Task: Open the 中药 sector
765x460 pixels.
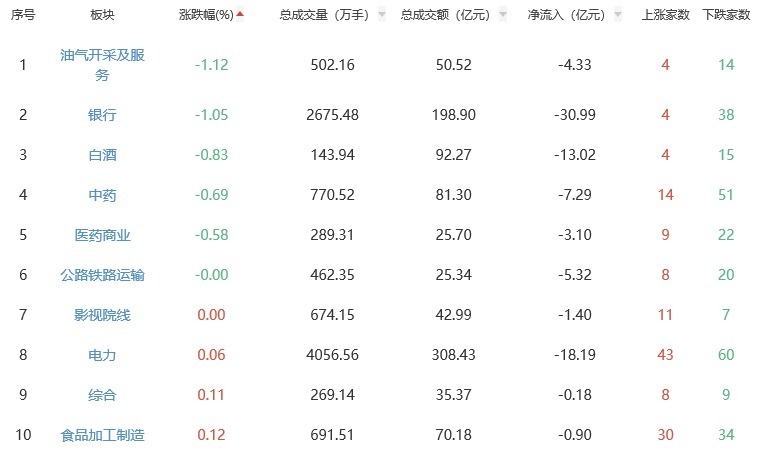Action: 102,195
